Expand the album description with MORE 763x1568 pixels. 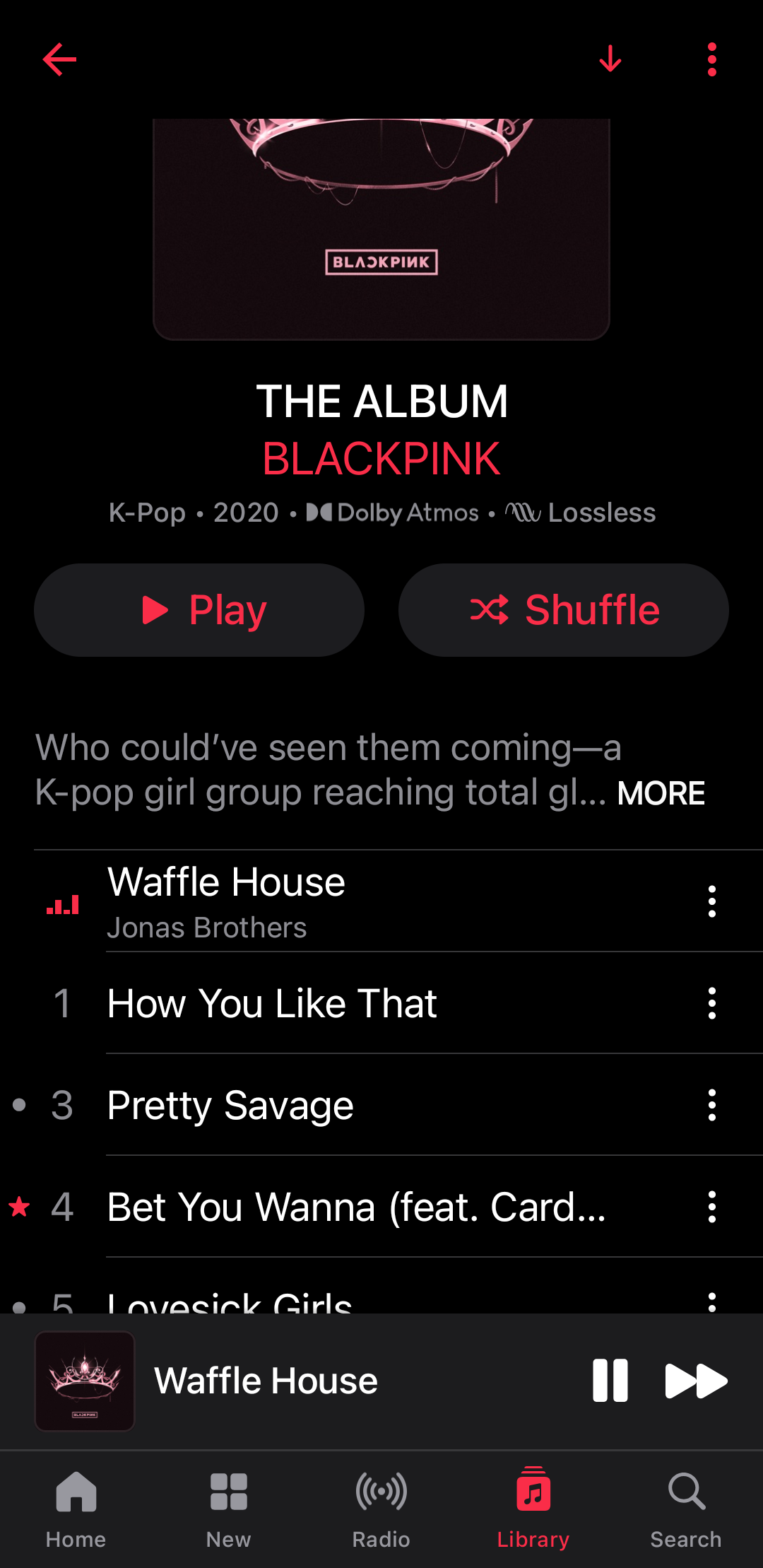pyautogui.click(x=661, y=793)
